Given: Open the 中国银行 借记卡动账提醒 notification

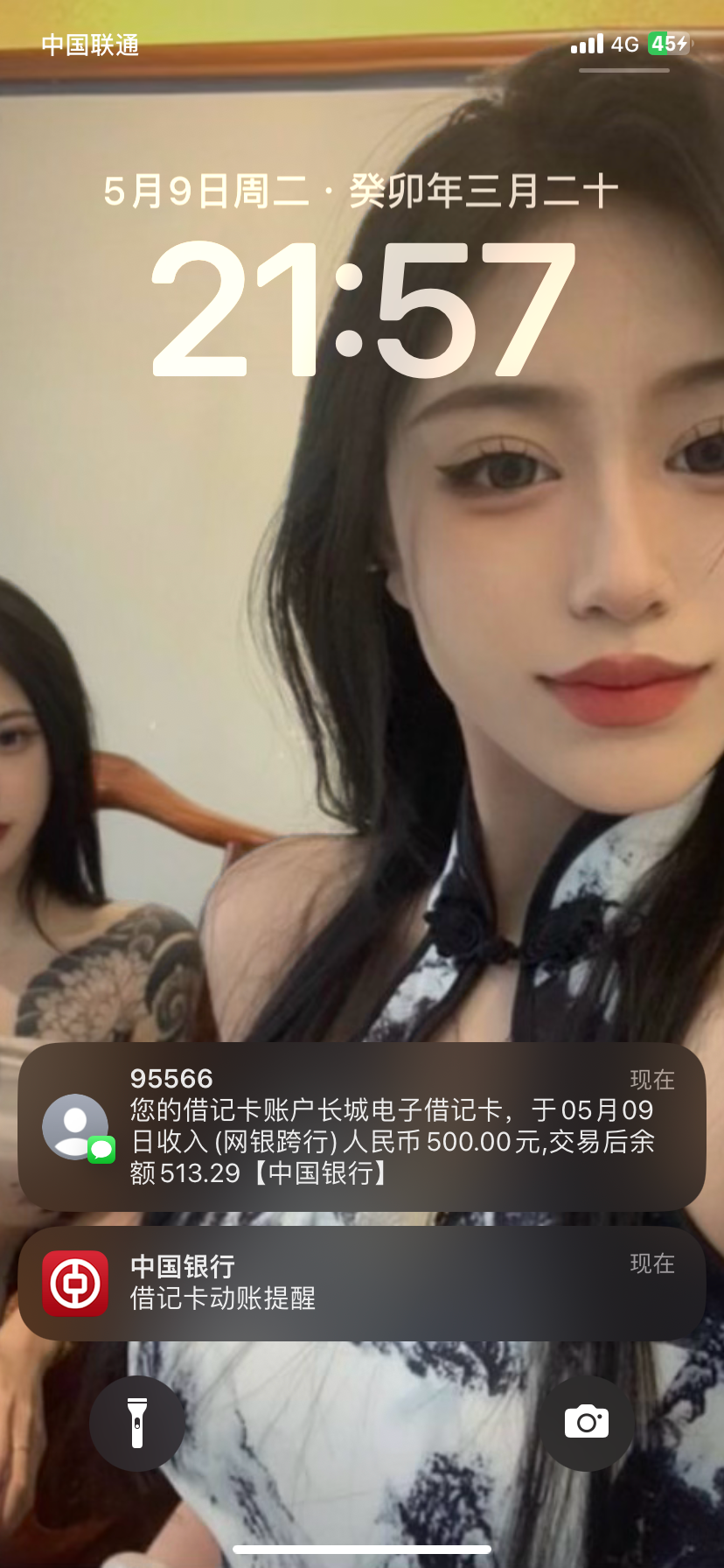Looking at the screenshot, I should tap(362, 1283).
